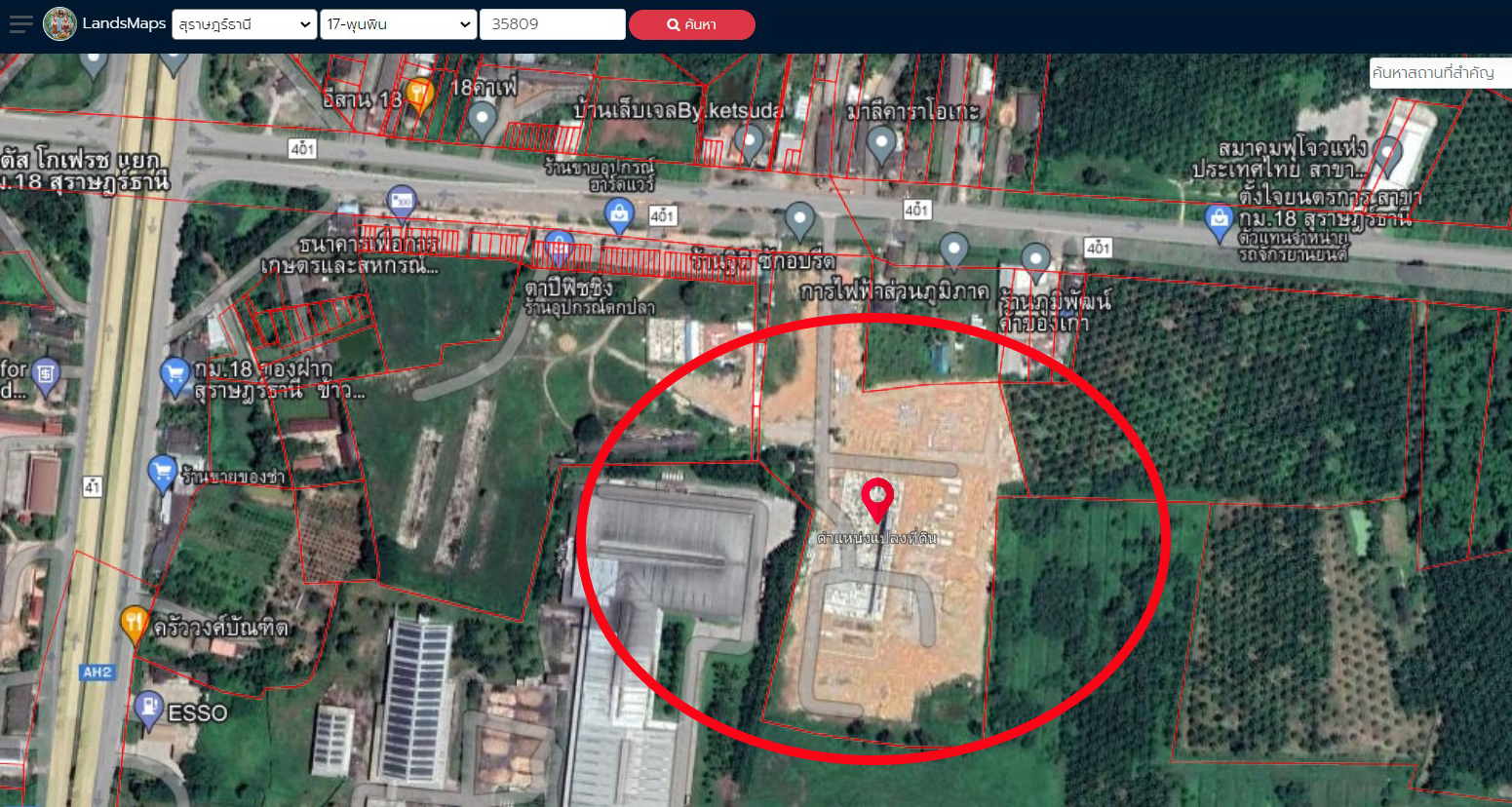1512x807 pixels.
Task: Tap the parcel number field showing 35809
Action: [552, 24]
